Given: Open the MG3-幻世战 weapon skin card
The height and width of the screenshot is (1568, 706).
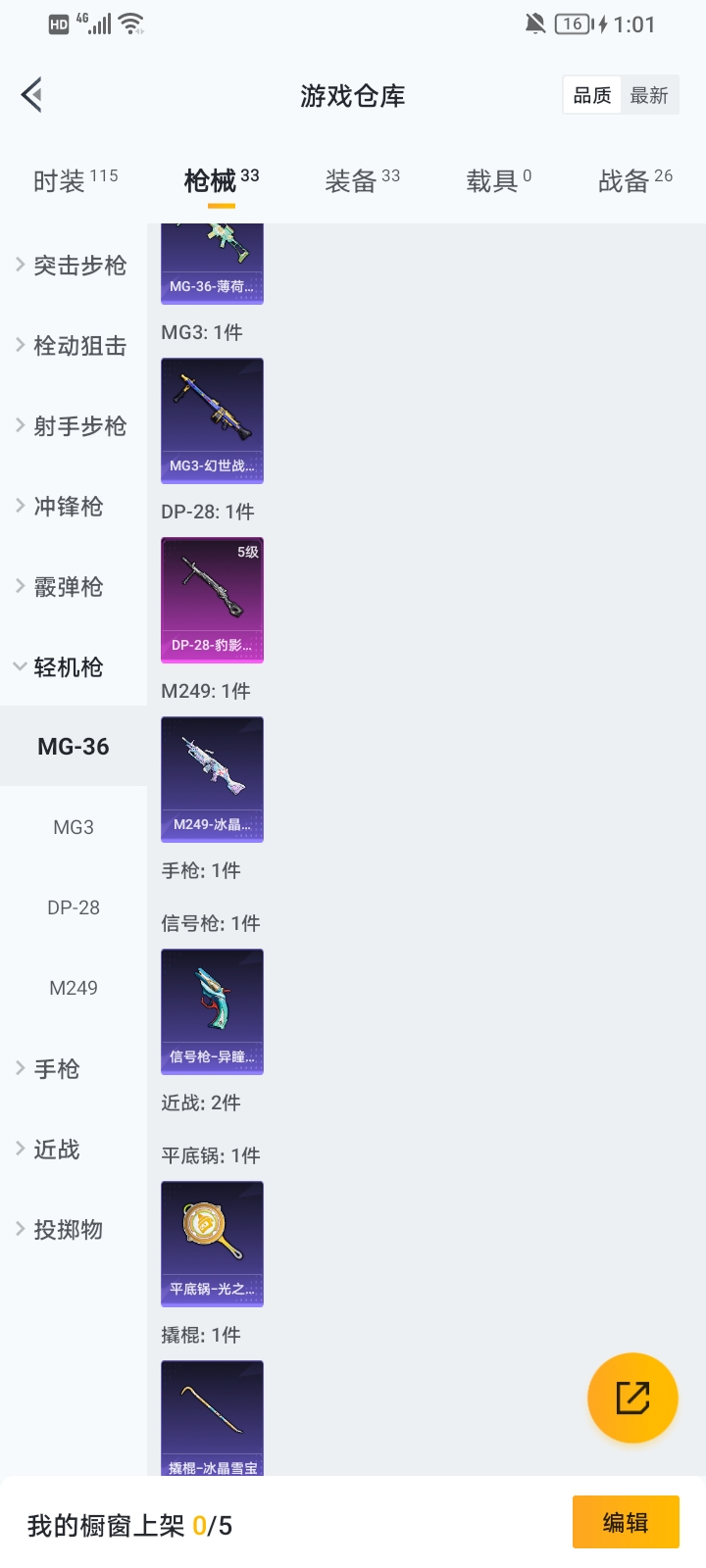Looking at the screenshot, I should (212, 420).
